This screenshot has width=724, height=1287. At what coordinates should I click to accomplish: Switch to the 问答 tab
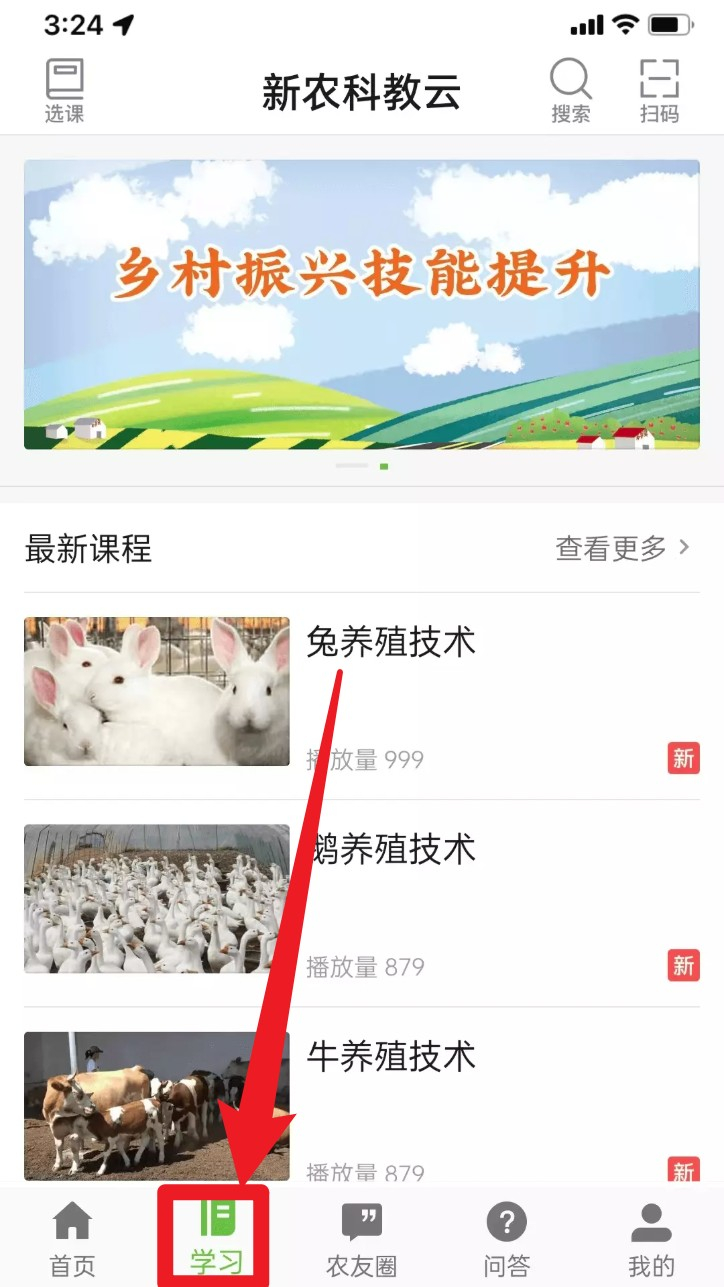(x=506, y=1239)
